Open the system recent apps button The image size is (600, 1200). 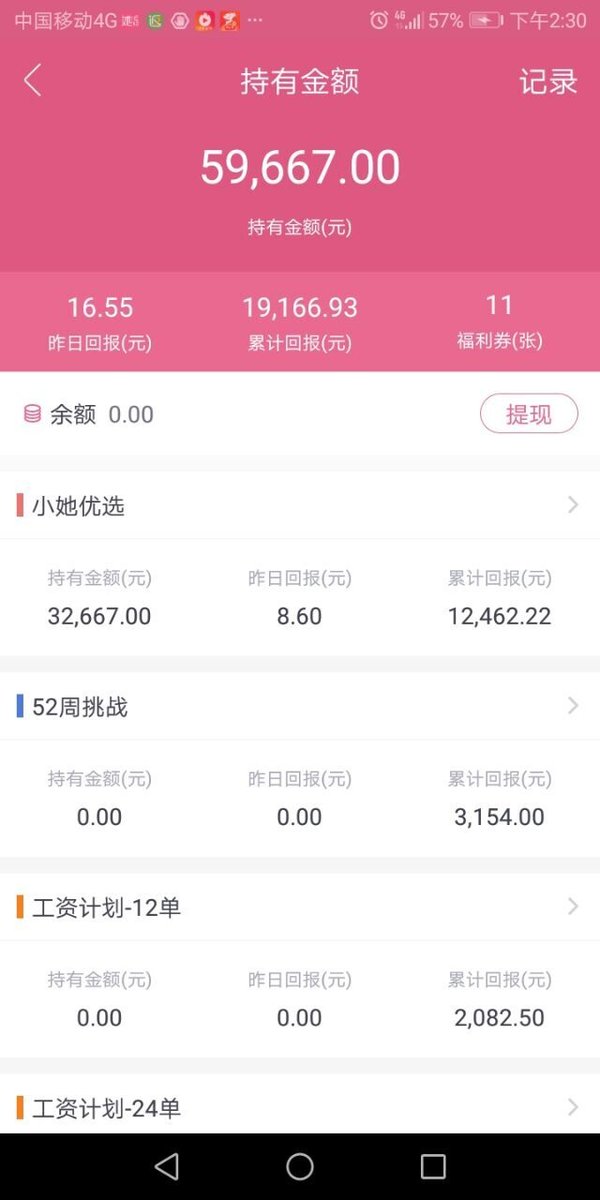click(433, 1166)
